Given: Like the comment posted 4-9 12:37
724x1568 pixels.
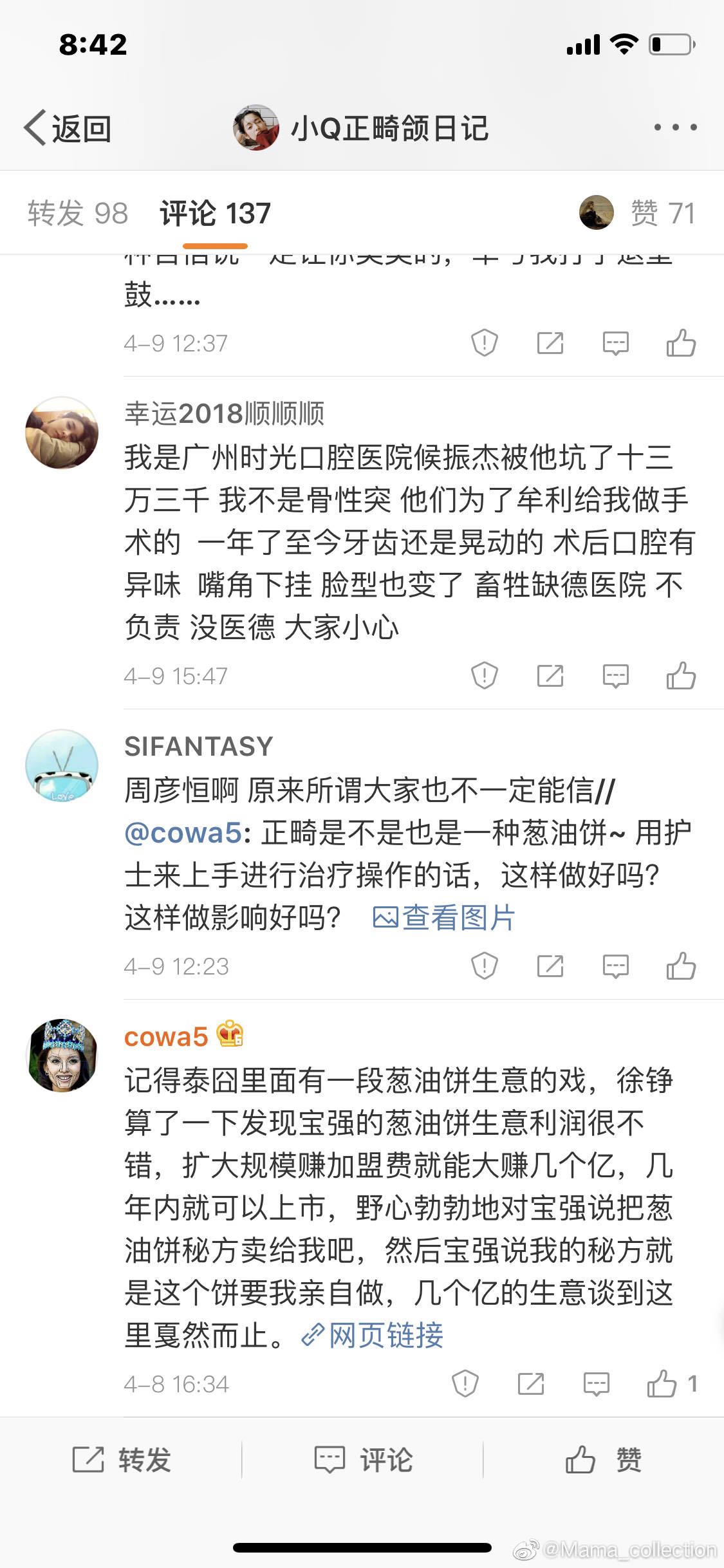Looking at the screenshot, I should pos(681,343).
